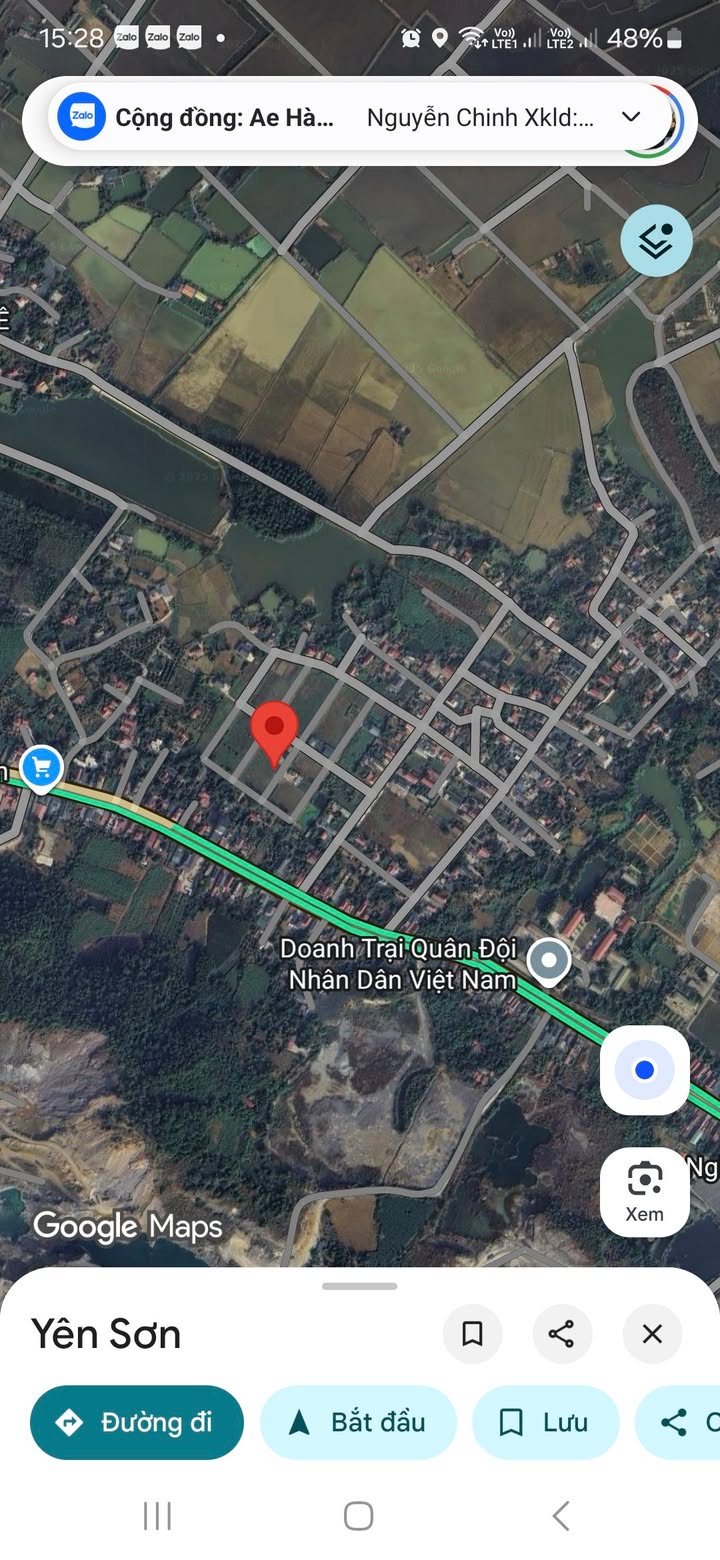The image size is (720, 1560).
Task: Tap the shopping cart map marker
Action: (x=41, y=768)
